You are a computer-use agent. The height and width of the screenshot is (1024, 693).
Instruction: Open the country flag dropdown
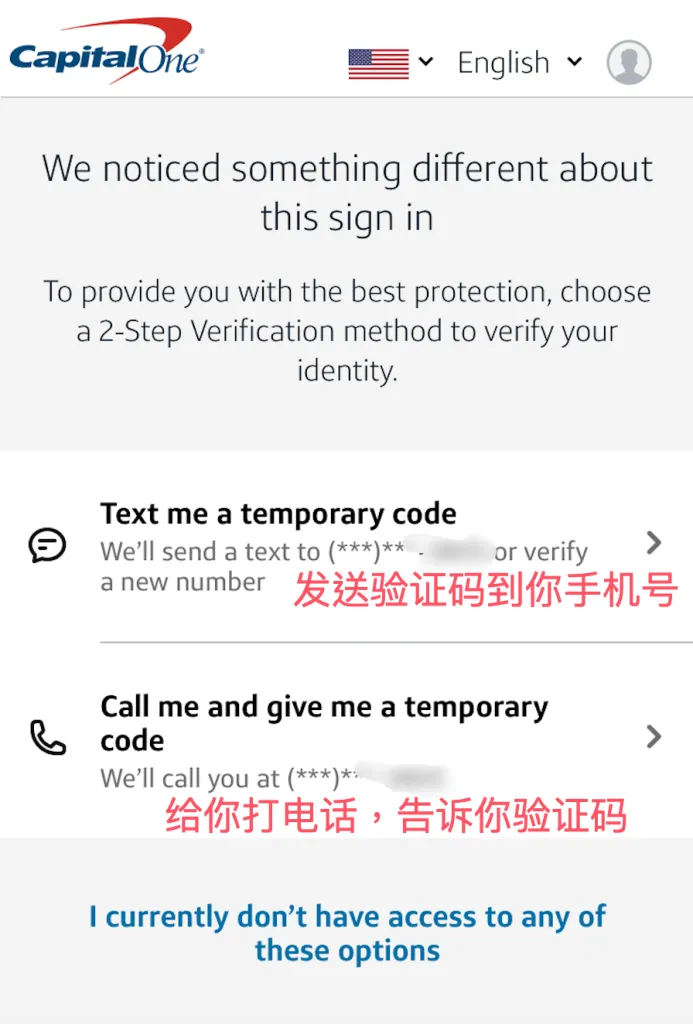coord(390,63)
